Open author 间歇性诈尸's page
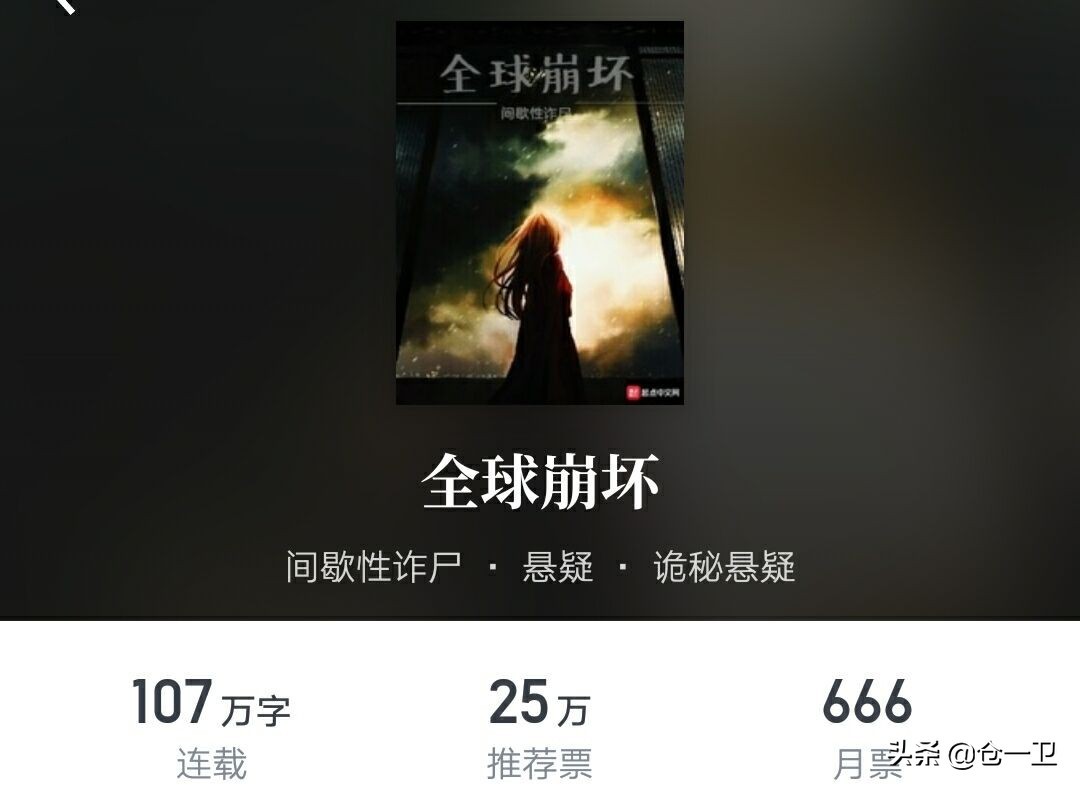This screenshot has width=1080, height=790. pyautogui.click(x=373, y=567)
